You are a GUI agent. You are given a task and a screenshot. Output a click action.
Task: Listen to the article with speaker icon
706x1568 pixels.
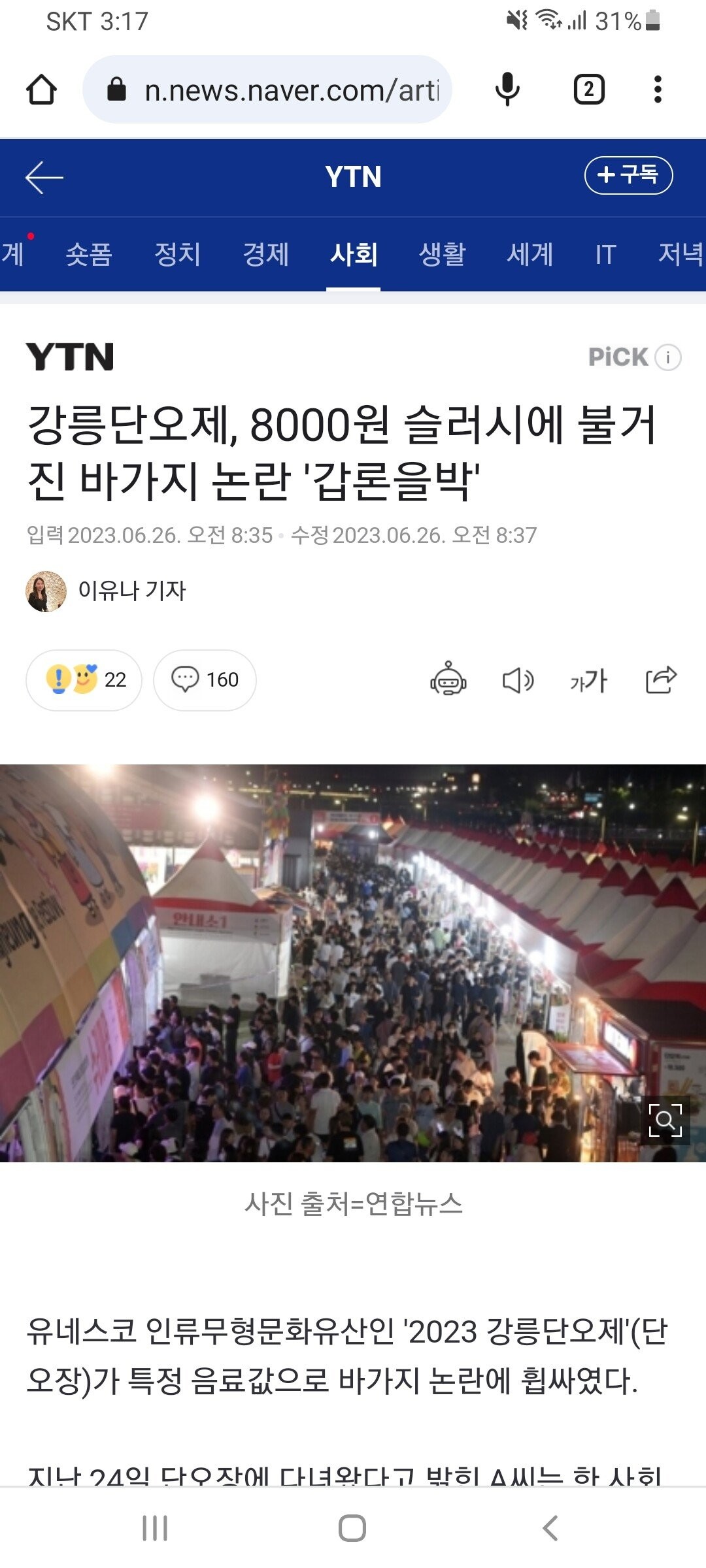518,680
